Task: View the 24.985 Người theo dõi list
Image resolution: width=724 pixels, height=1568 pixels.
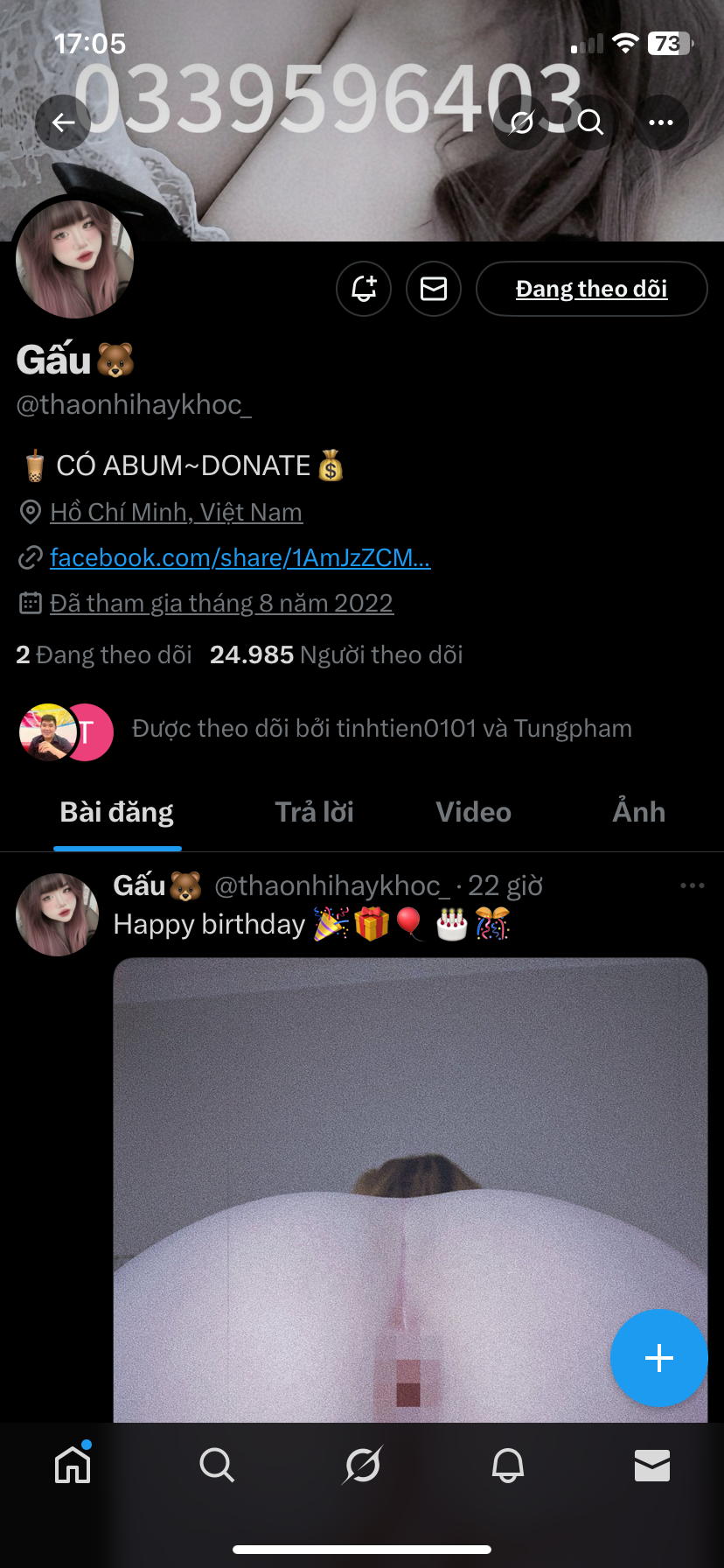Action: pyautogui.click(x=337, y=654)
